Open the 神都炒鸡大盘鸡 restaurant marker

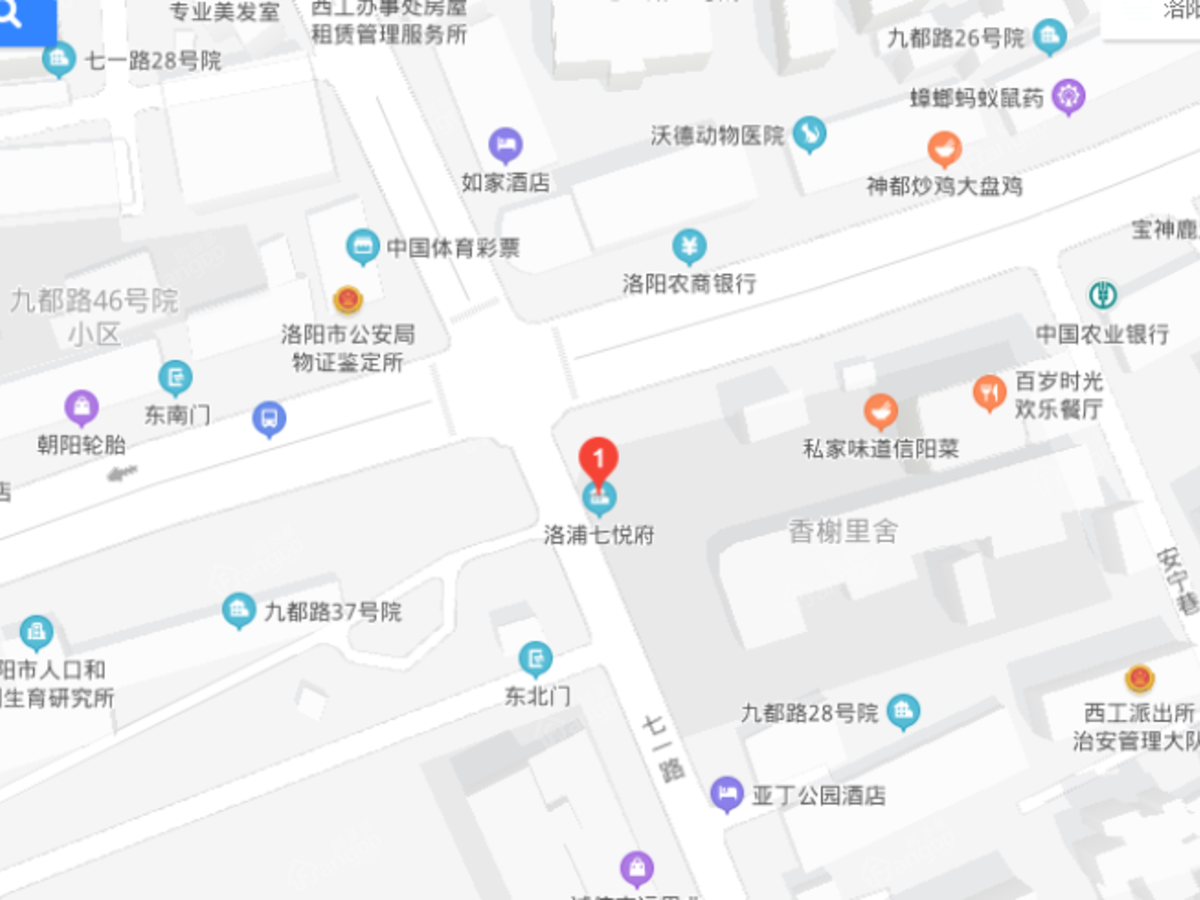pos(944,149)
